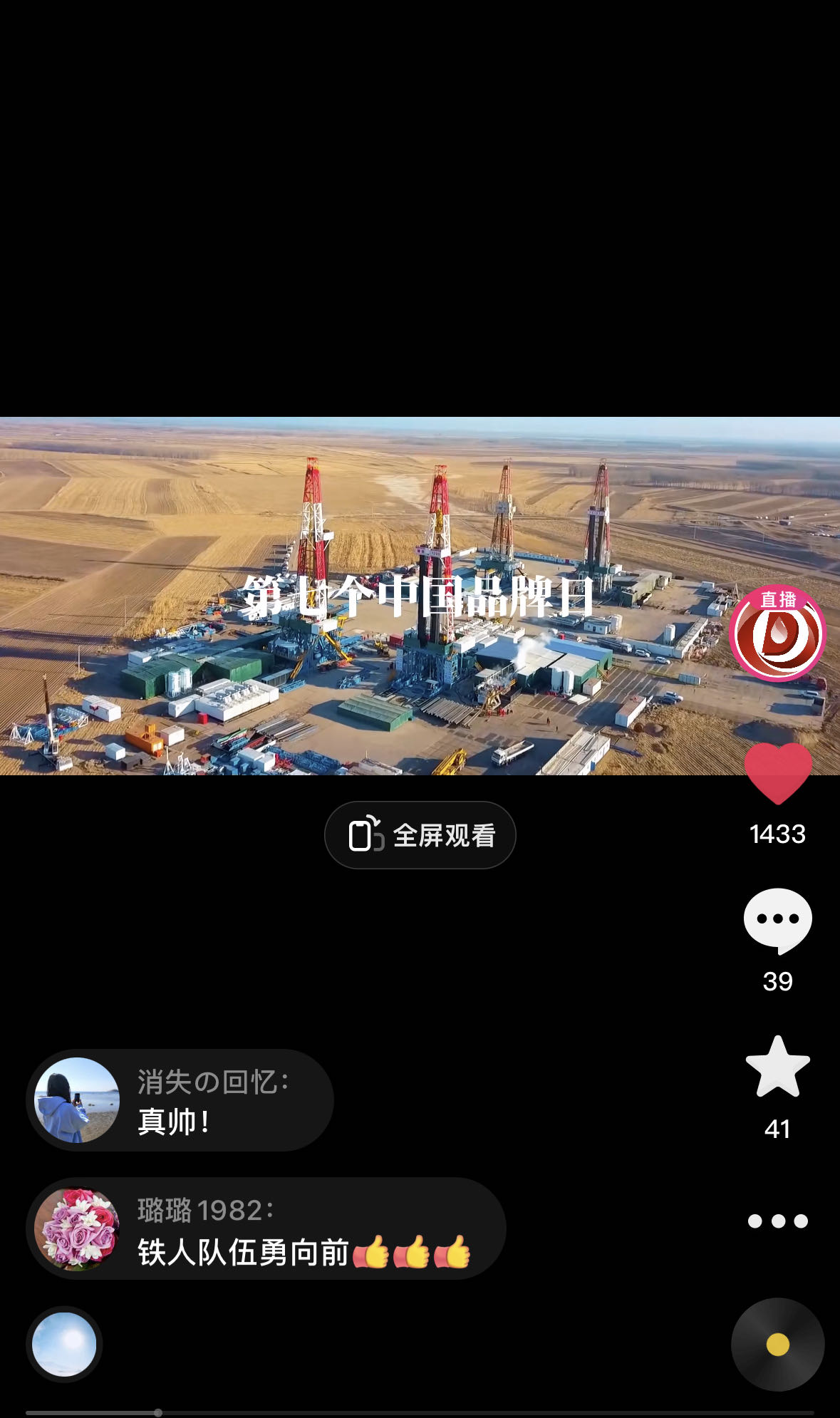Like the video with the heart icon
Image resolution: width=840 pixels, height=1418 pixels.
[x=777, y=775]
